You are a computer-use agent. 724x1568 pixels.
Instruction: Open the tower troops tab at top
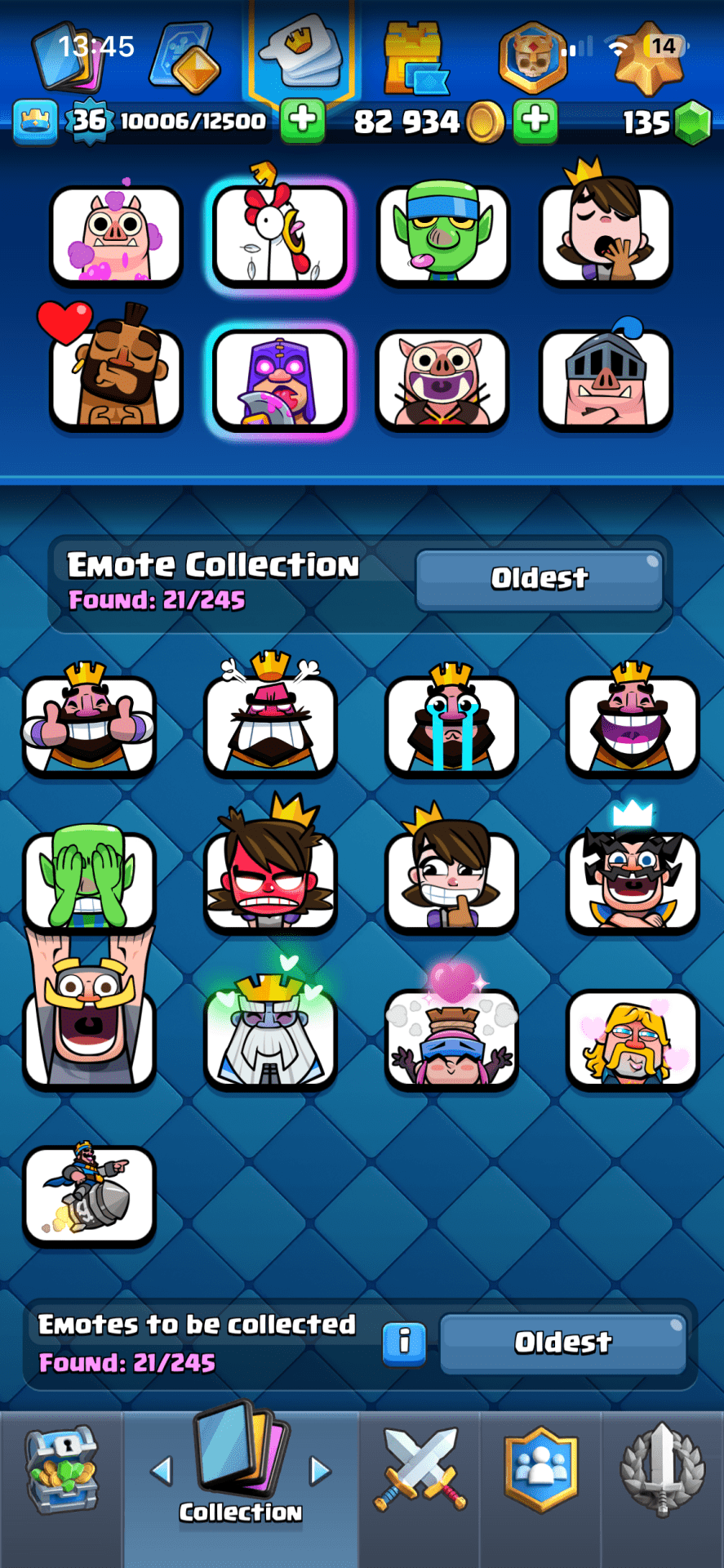click(415, 59)
